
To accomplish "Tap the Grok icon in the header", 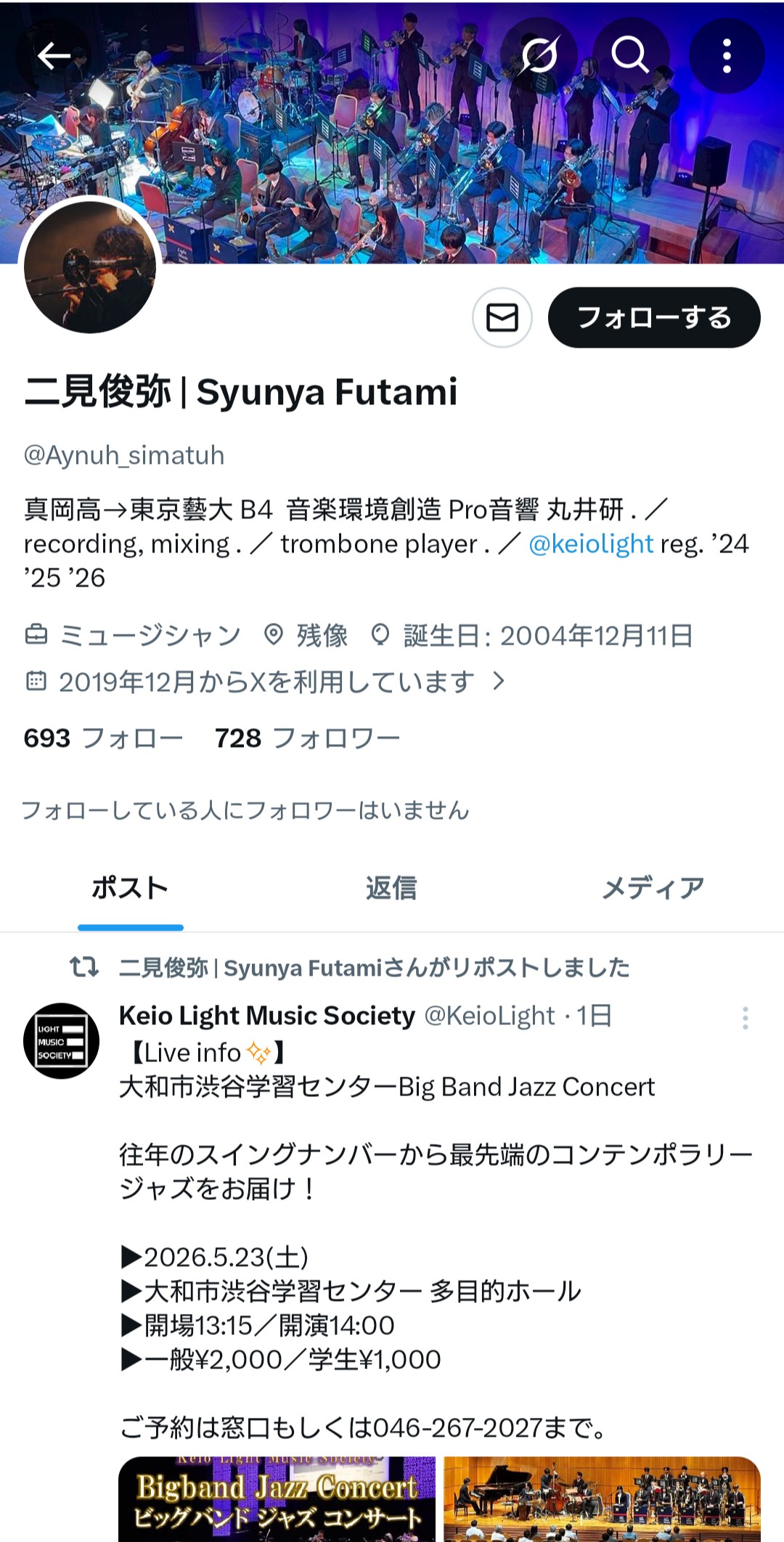I will [x=539, y=55].
